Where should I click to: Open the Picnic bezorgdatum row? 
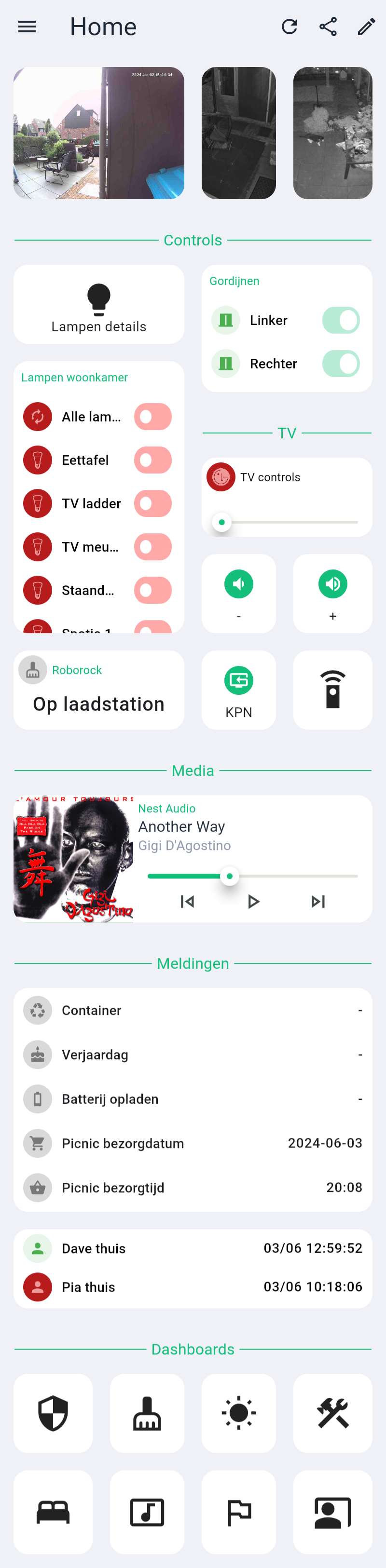click(193, 1143)
